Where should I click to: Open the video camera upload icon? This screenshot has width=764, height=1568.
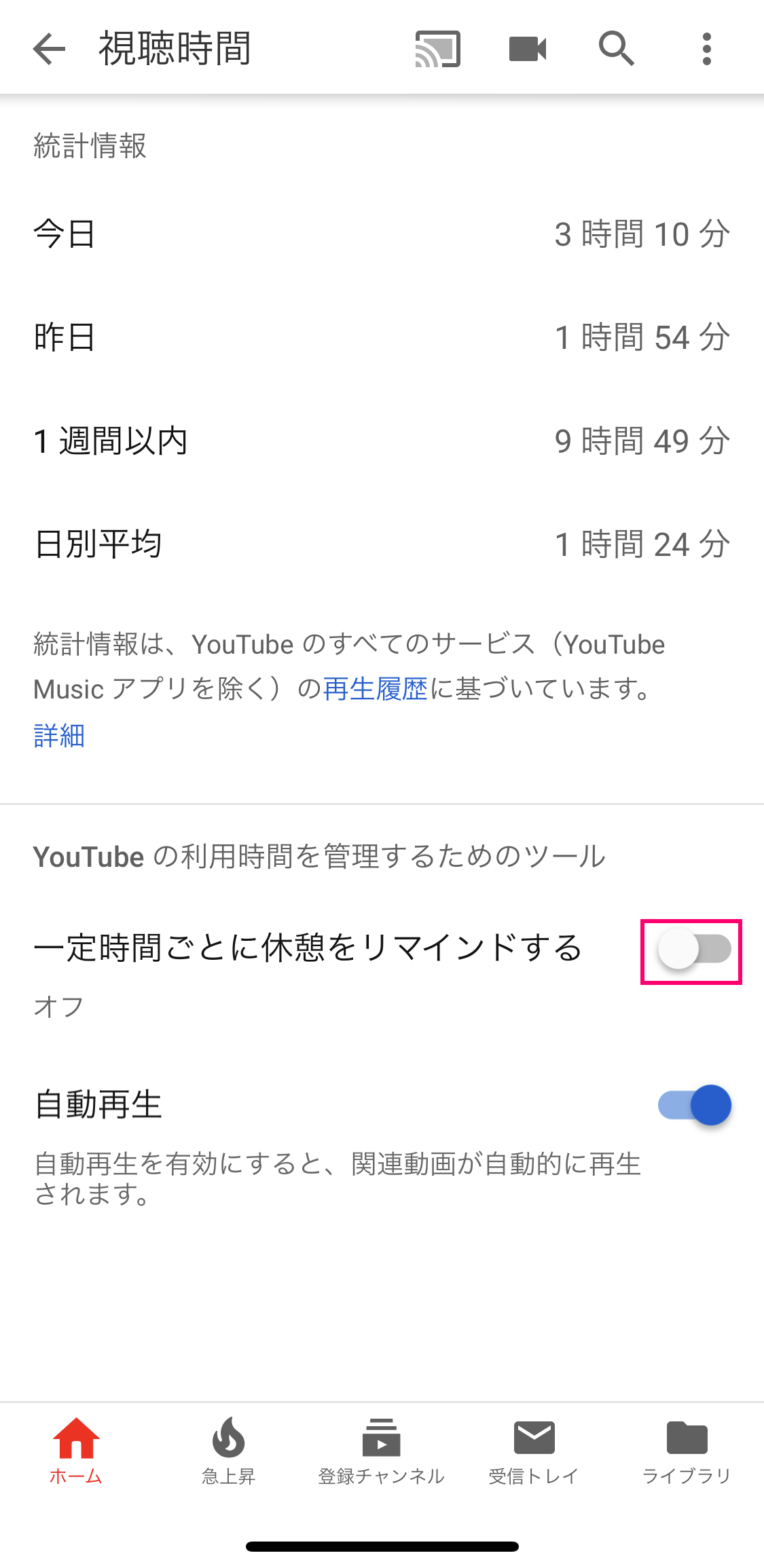pyautogui.click(x=527, y=48)
